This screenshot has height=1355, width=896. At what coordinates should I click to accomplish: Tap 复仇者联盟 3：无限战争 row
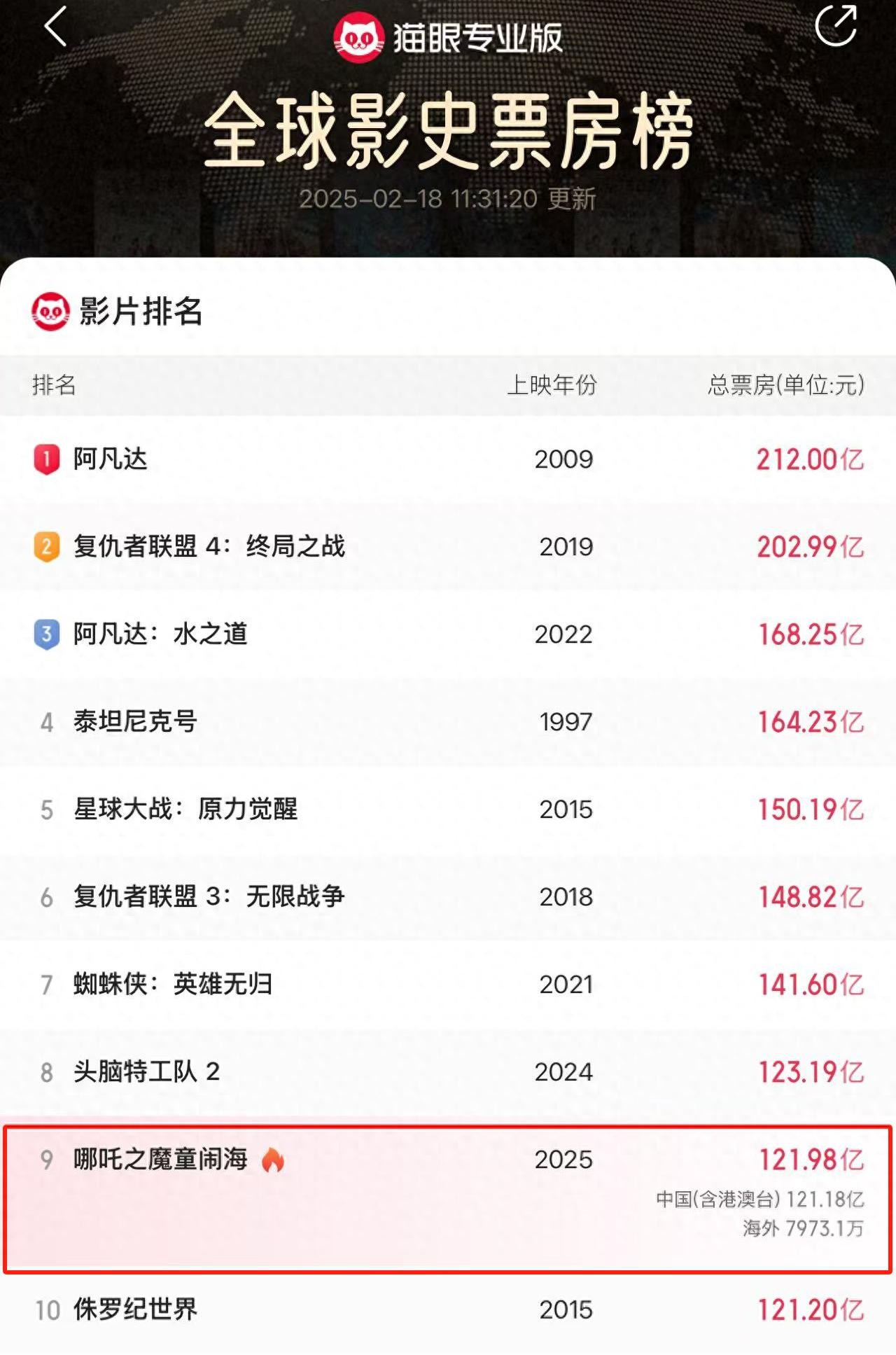coord(448,896)
